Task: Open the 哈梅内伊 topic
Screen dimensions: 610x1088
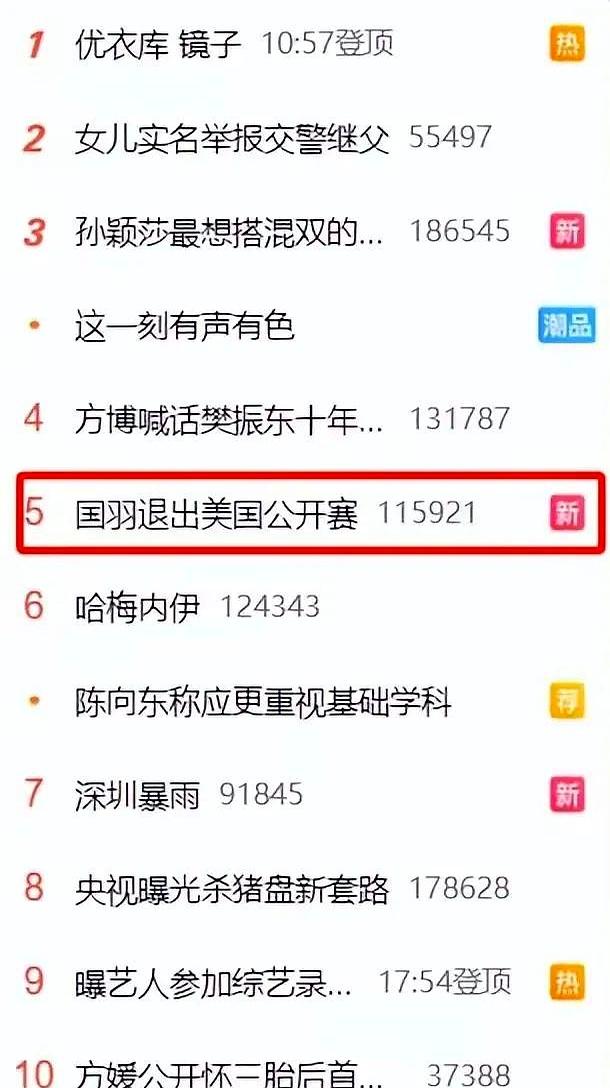Action: [x=138, y=607]
